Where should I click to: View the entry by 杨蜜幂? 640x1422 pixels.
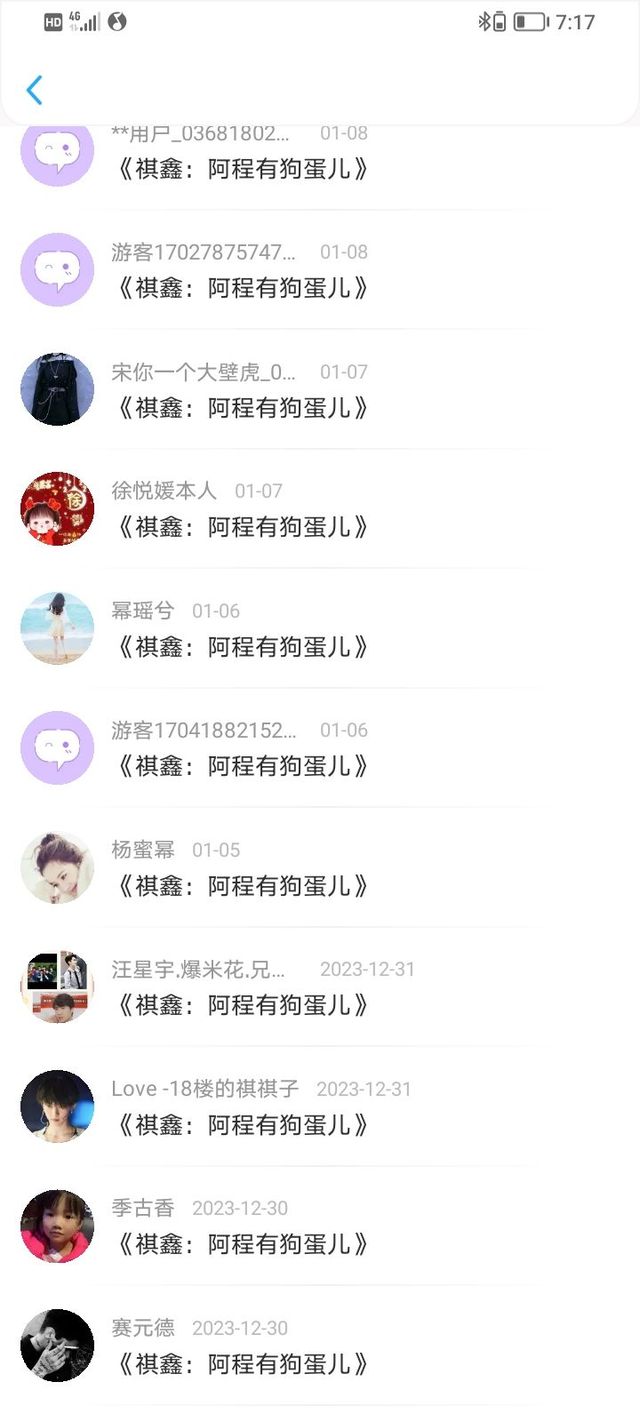pyautogui.click(x=320, y=867)
